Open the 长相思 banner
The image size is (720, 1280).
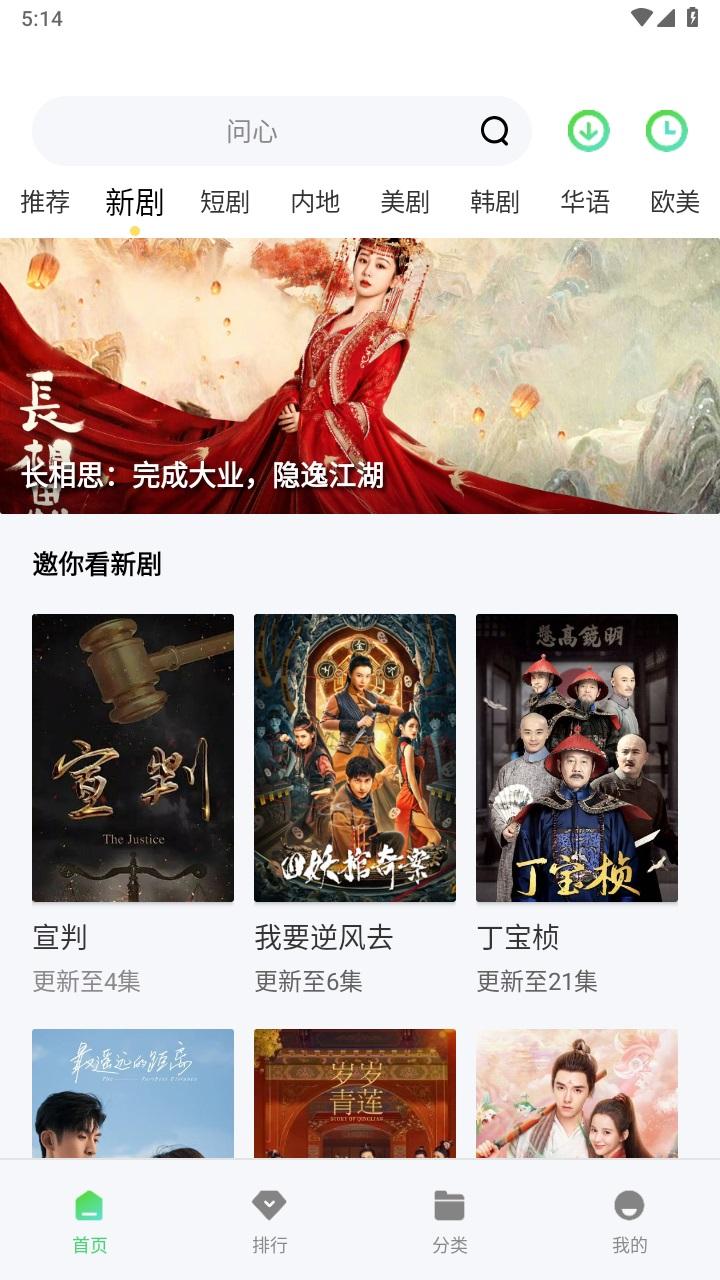click(360, 376)
